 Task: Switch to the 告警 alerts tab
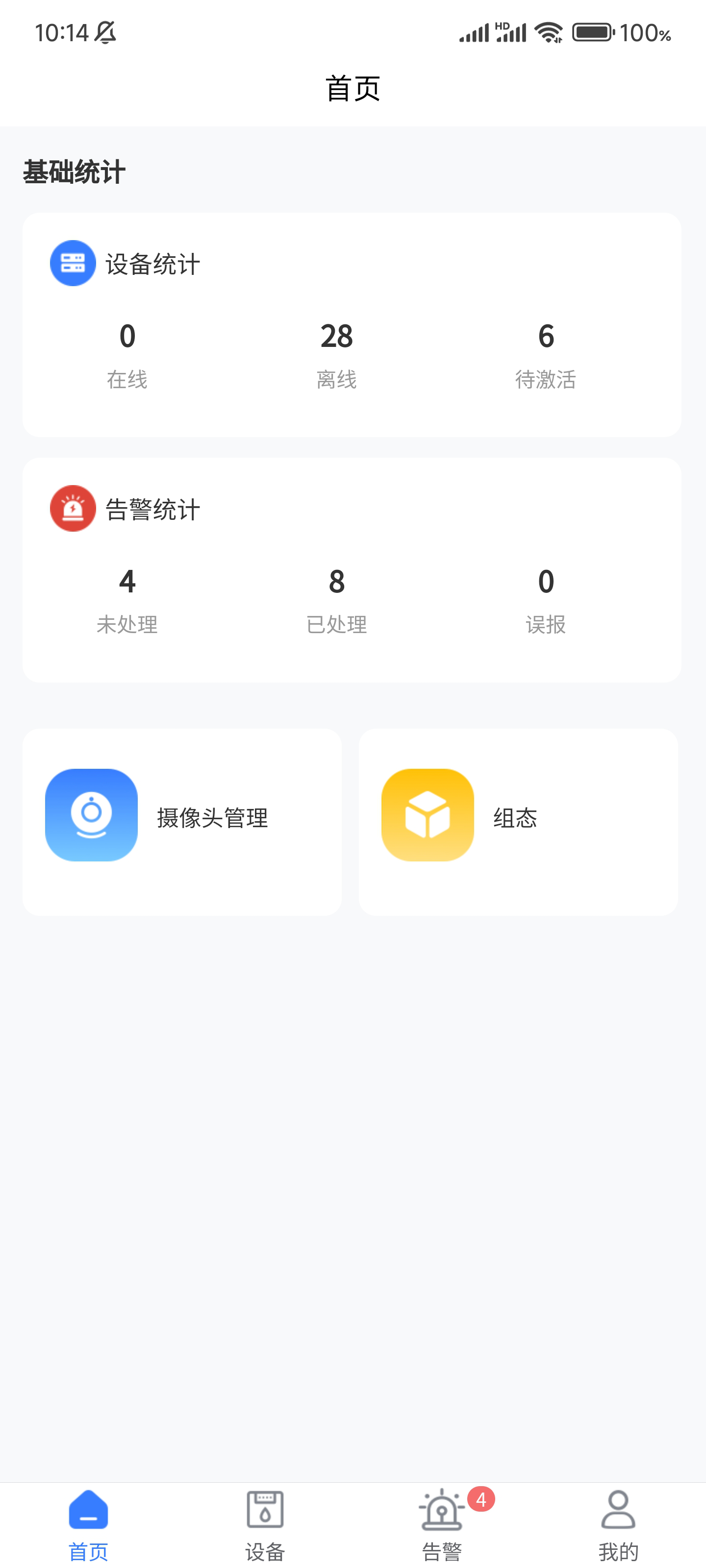(x=442, y=1525)
